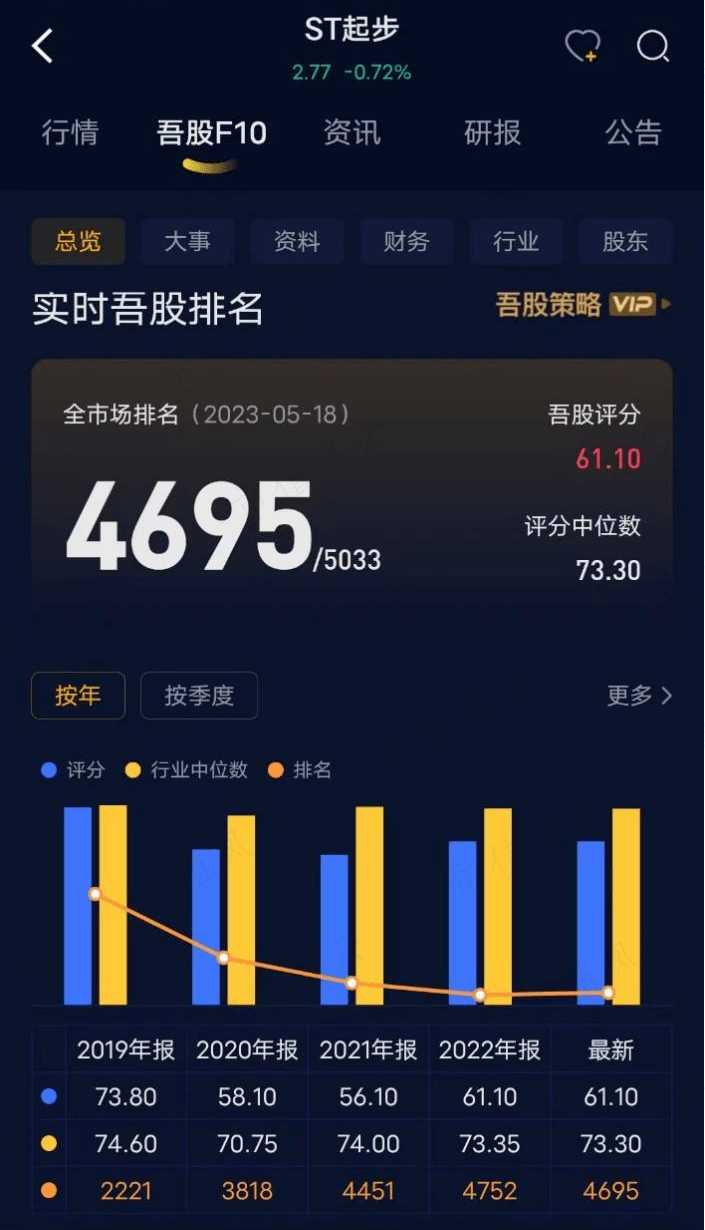The width and height of the screenshot is (705, 1230).
Task: Open the 研报 tab
Action: point(493,132)
